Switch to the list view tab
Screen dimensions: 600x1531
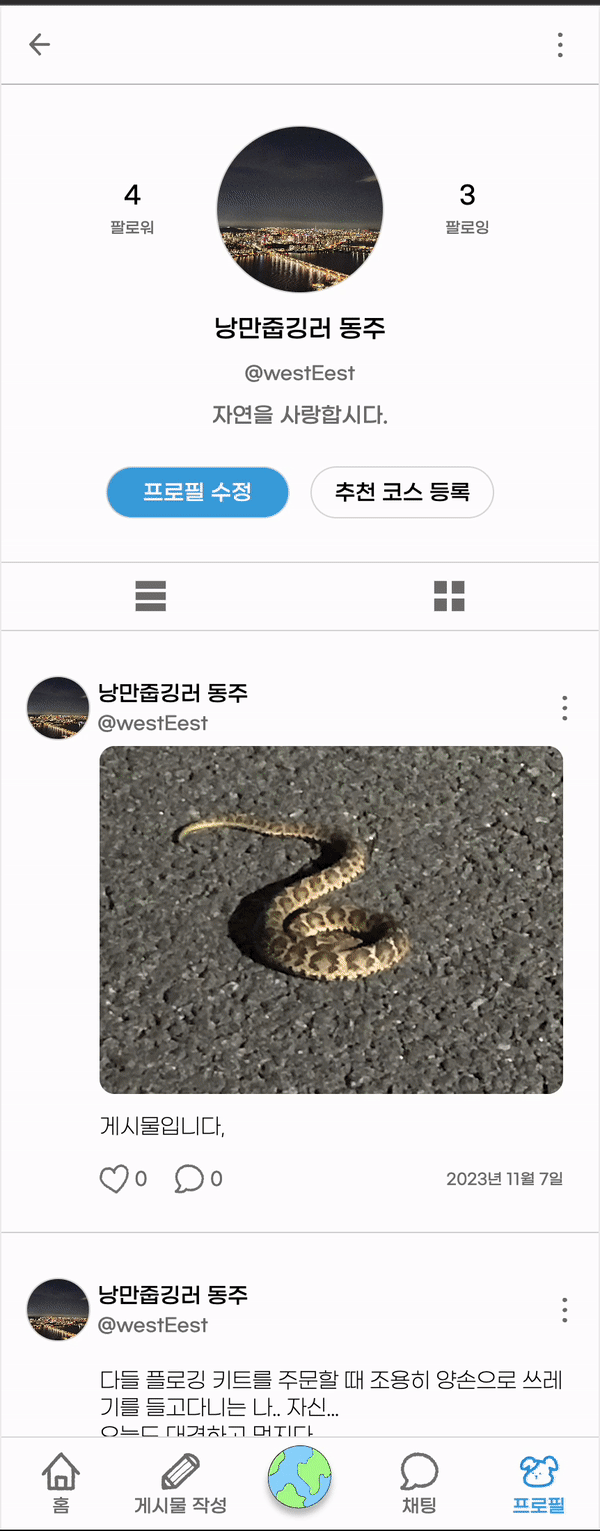pos(150,596)
